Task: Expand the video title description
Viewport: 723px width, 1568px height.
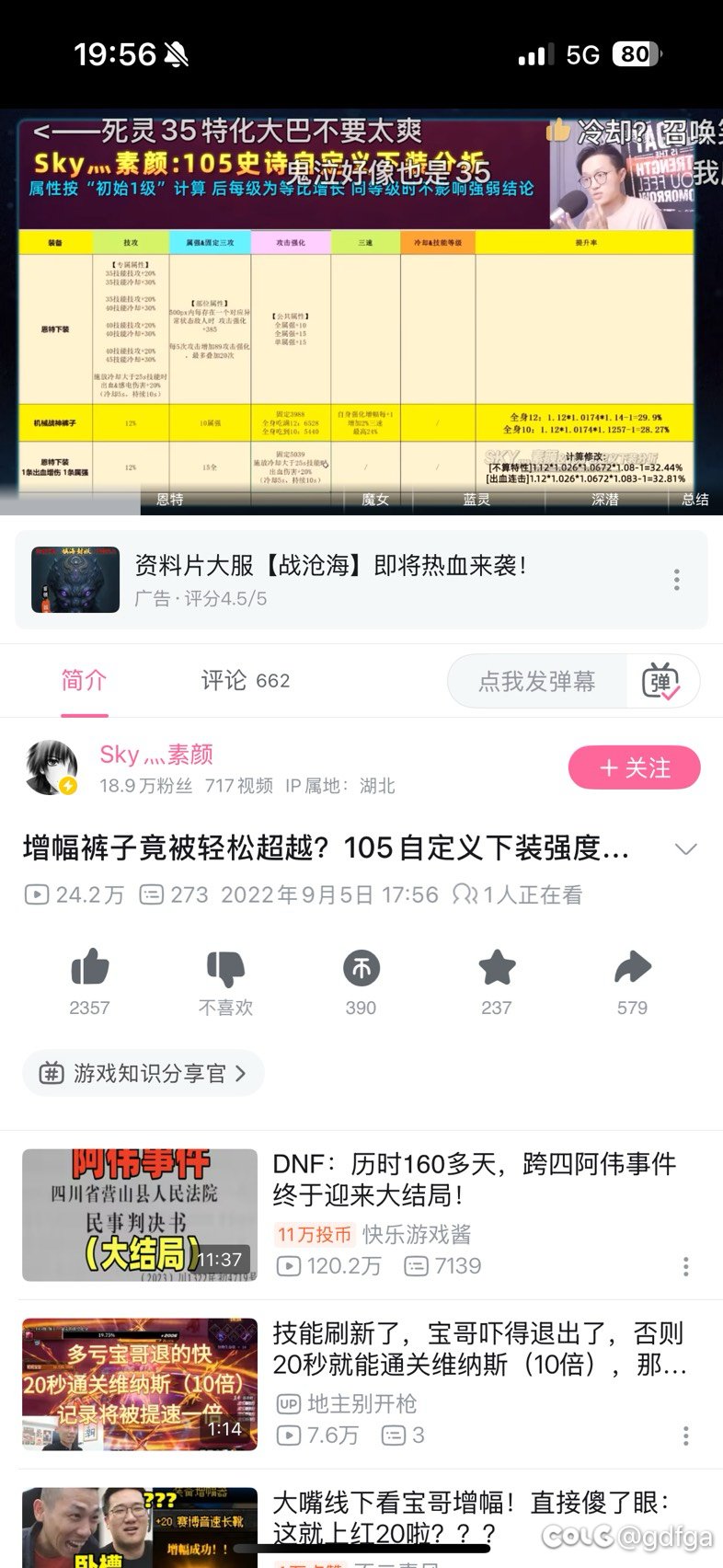Action: point(685,848)
